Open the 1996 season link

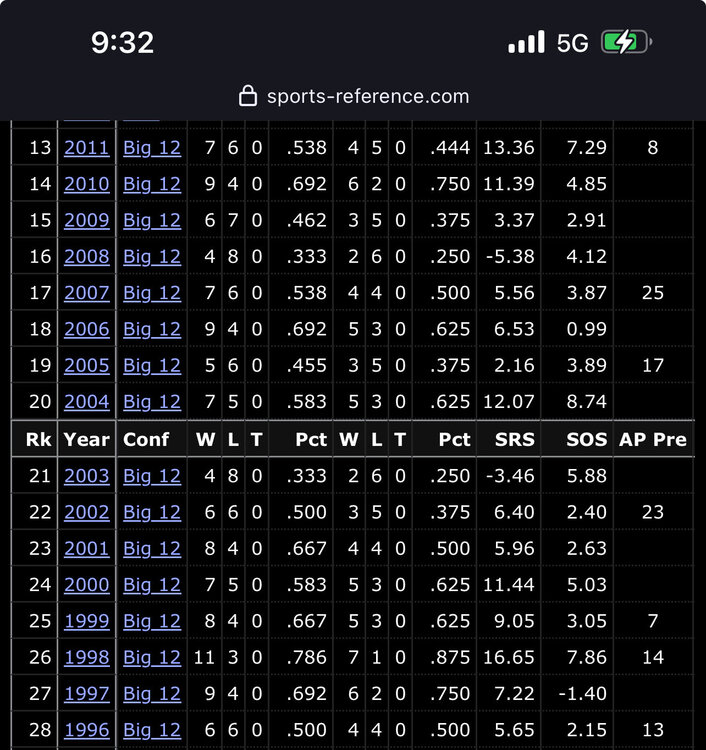87,730
